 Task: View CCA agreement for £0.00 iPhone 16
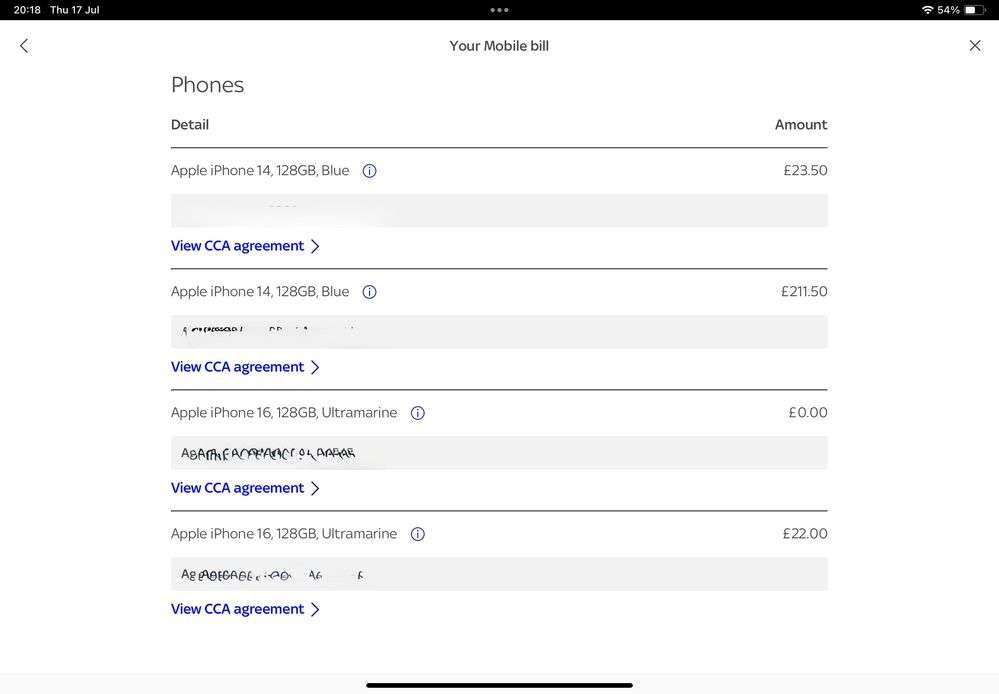(x=245, y=488)
